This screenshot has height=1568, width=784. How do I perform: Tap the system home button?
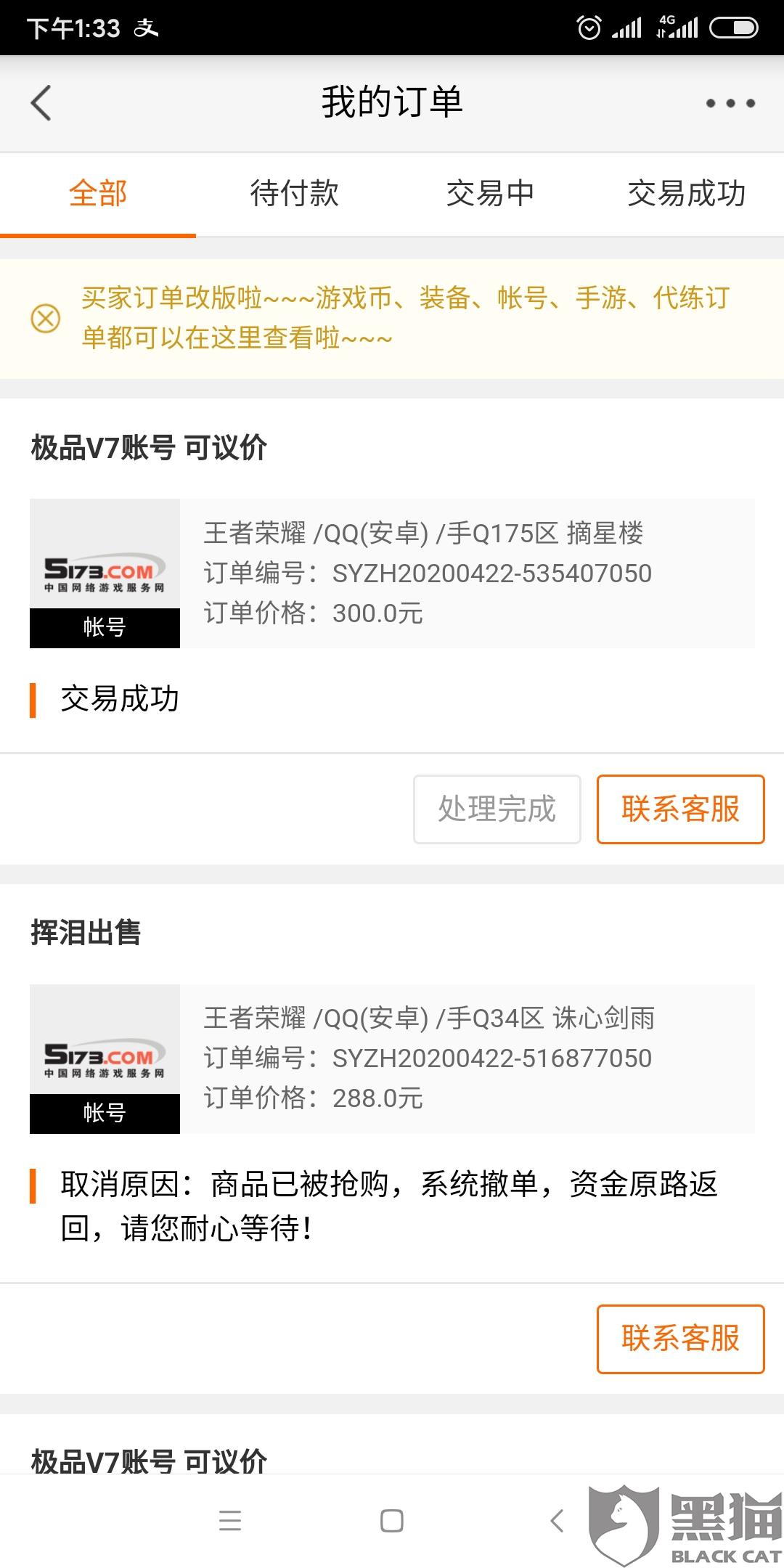392,1520
